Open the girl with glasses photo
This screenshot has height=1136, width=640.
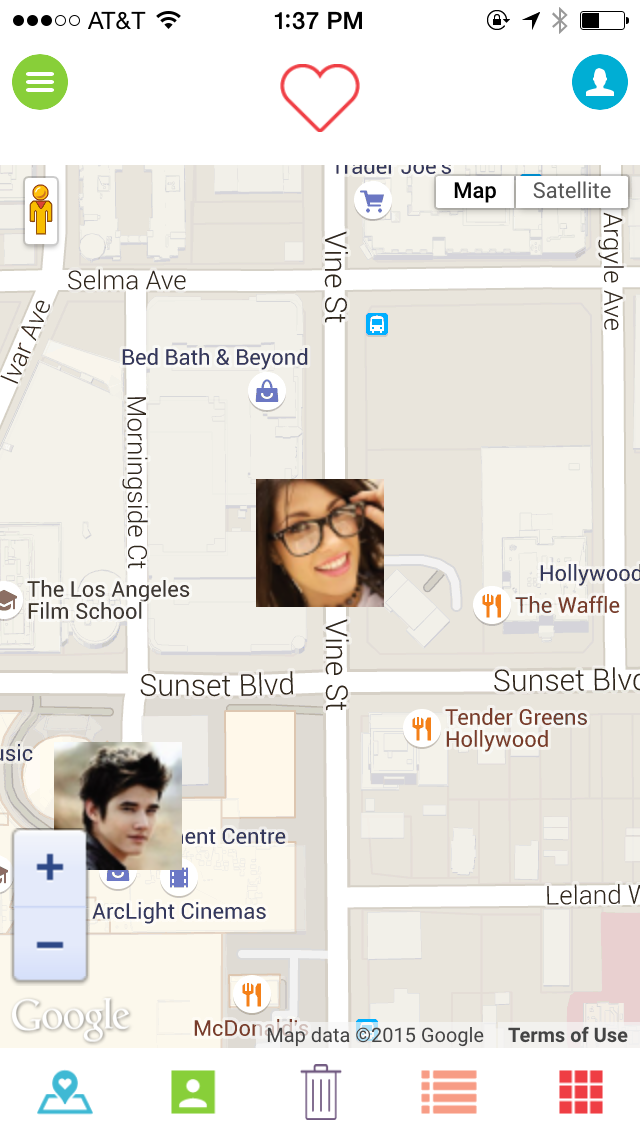pyautogui.click(x=320, y=543)
